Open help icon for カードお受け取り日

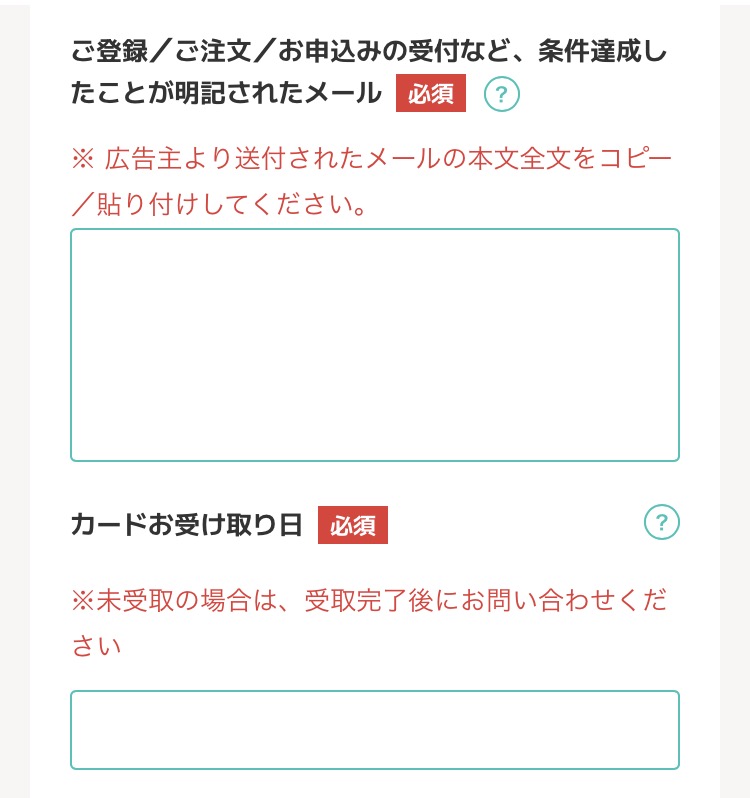[661, 522]
